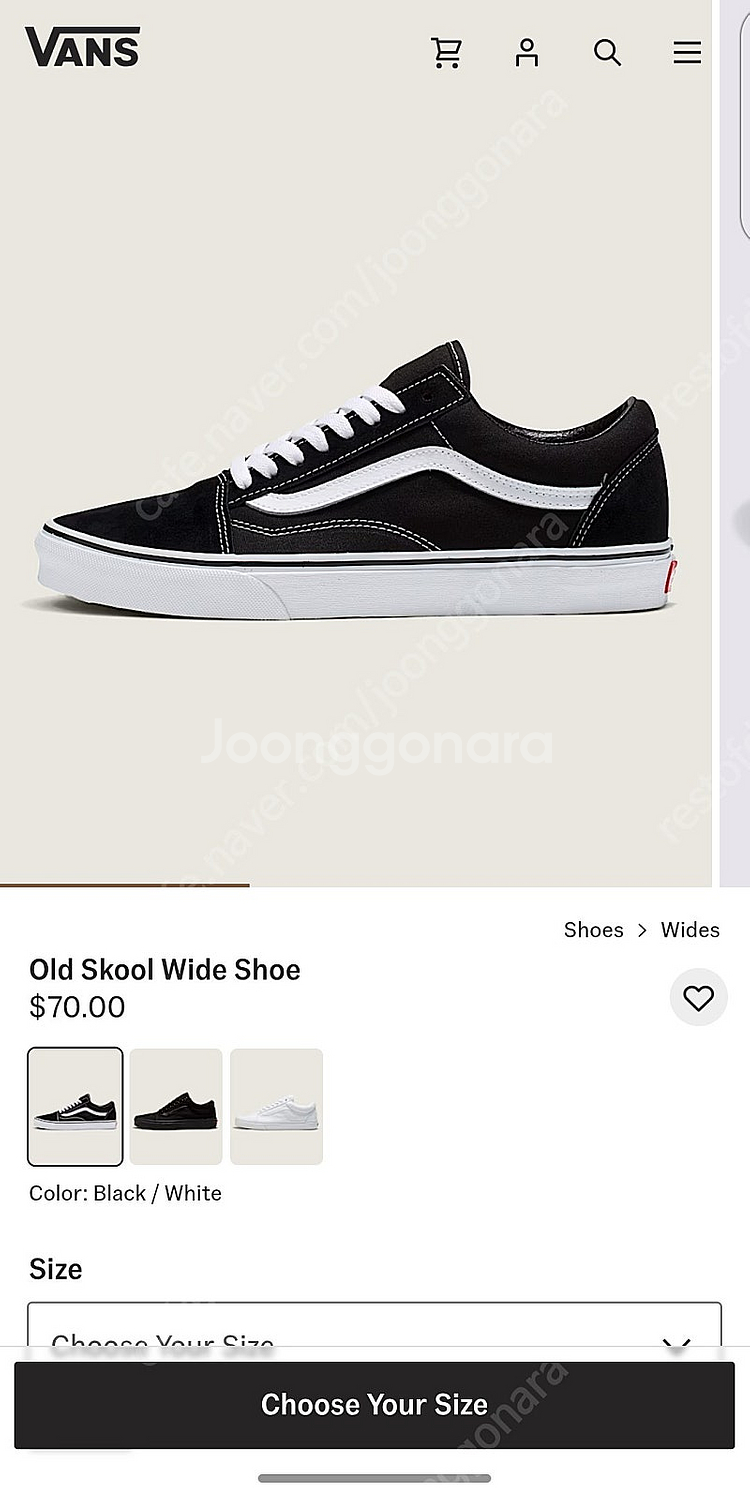
Task: Go to the Vans home logo
Action: coord(82,47)
